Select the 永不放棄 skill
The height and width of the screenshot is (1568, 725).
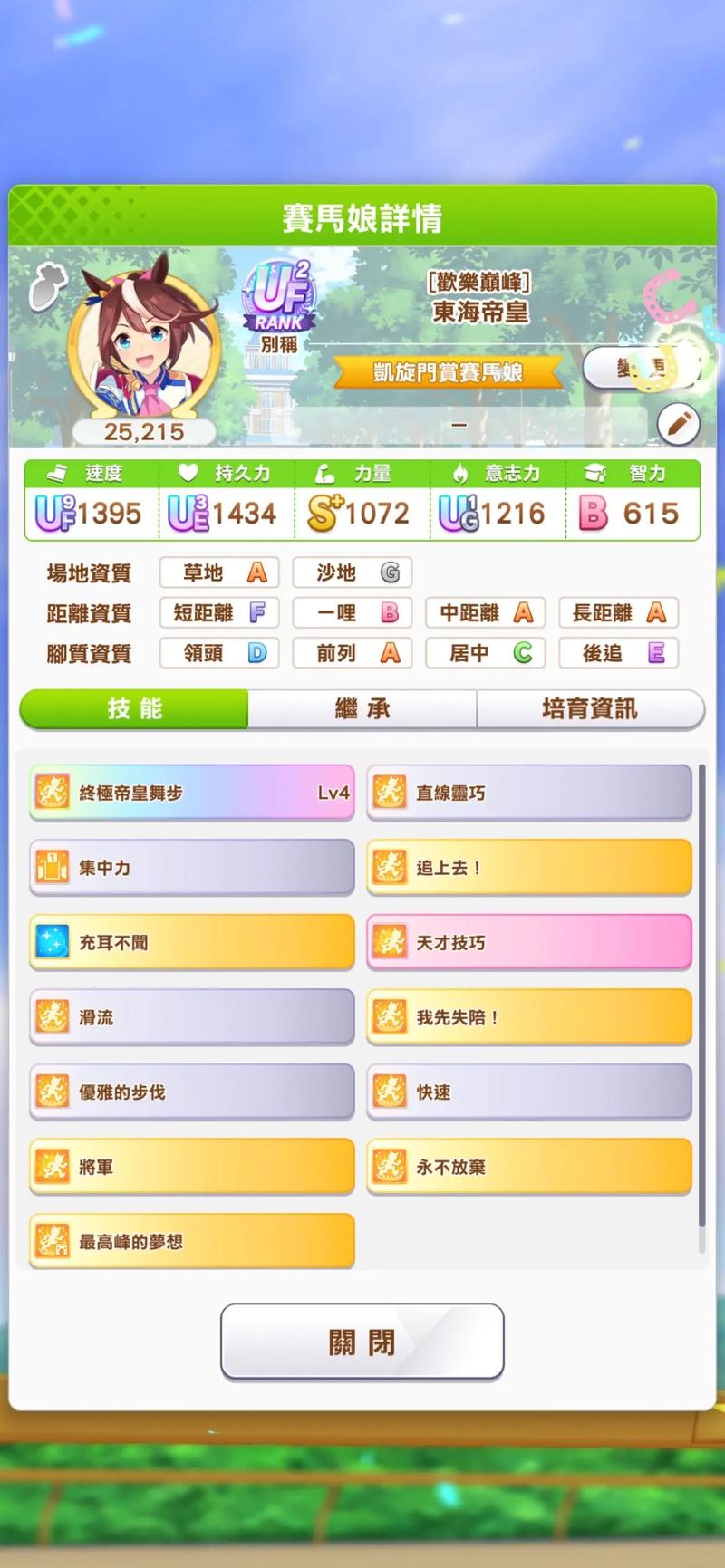tap(529, 1167)
